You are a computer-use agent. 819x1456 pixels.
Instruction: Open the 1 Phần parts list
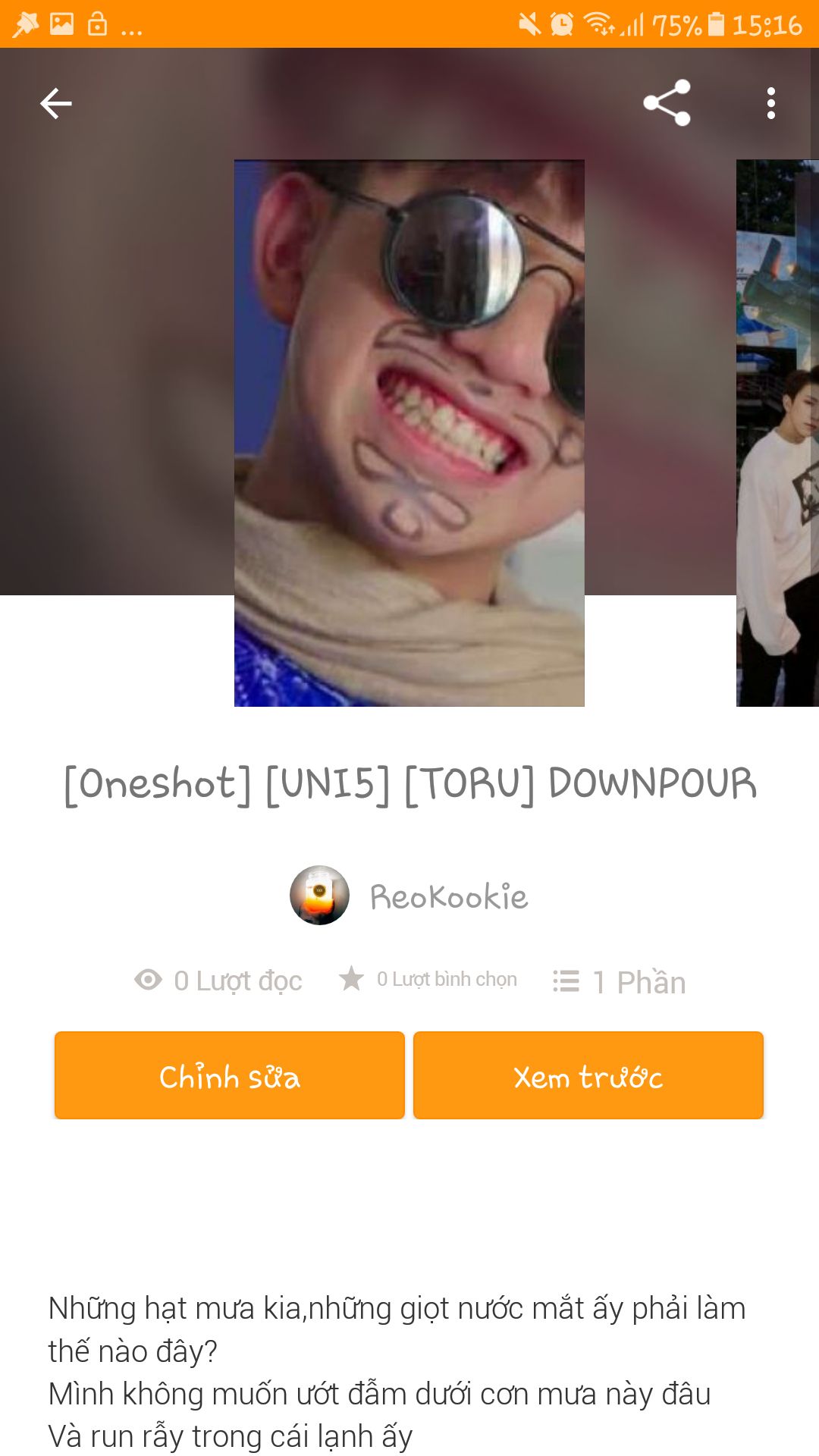click(x=620, y=981)
